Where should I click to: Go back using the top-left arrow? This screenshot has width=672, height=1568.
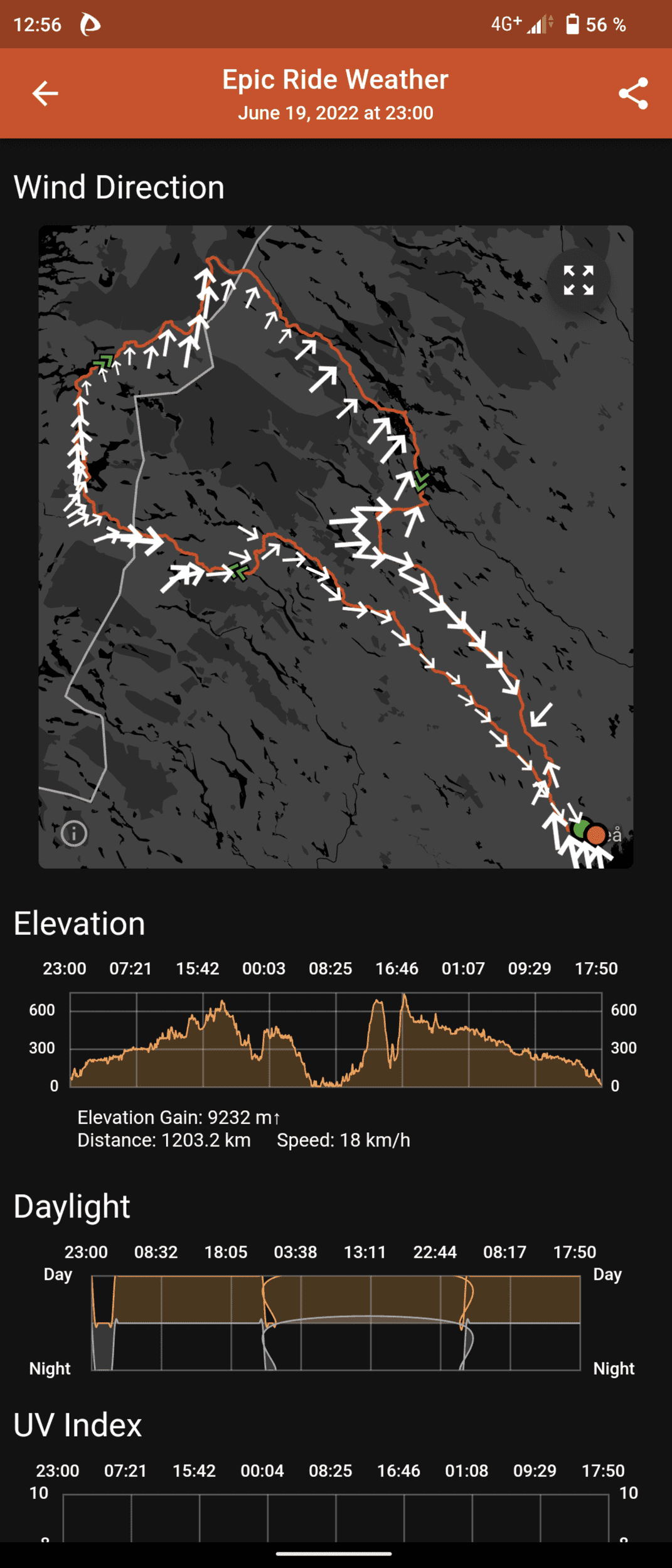[x=45, y=93]
